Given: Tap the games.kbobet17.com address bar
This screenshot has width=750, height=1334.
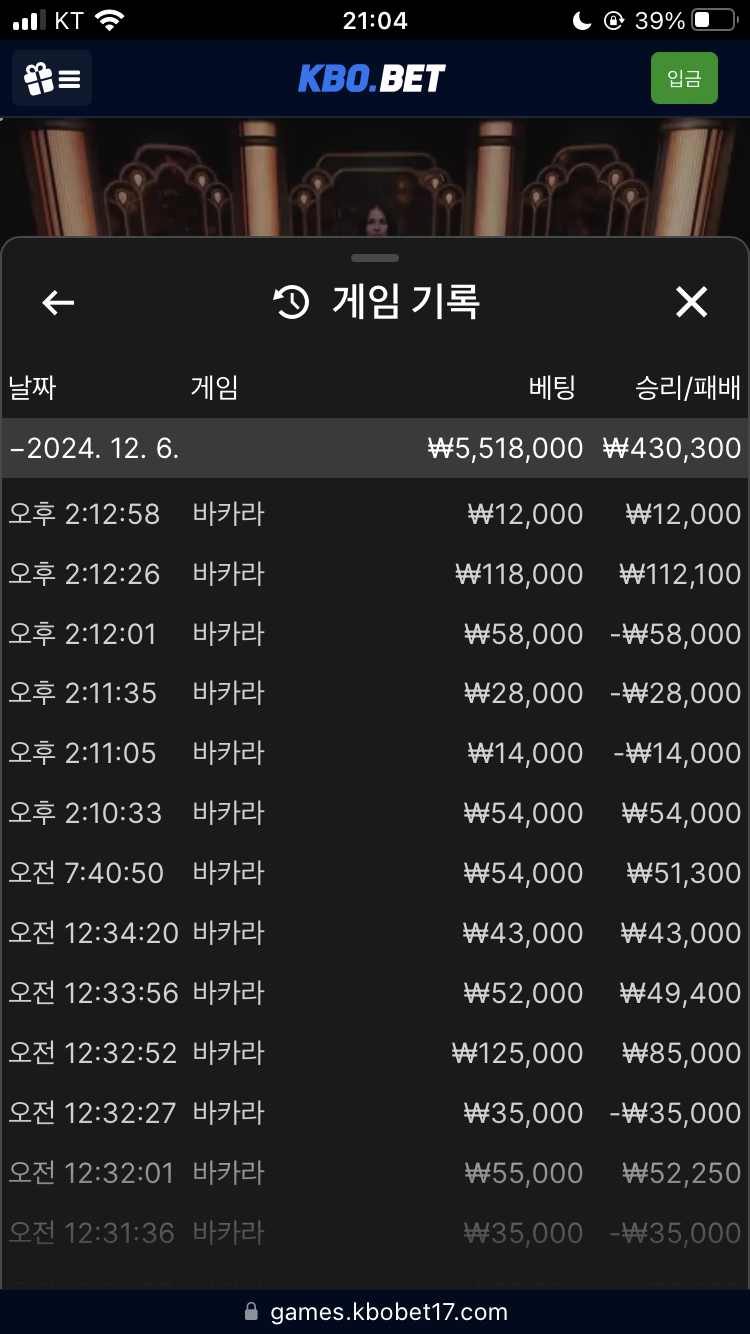Looking at the screenshot, I should pos(375,1312).
